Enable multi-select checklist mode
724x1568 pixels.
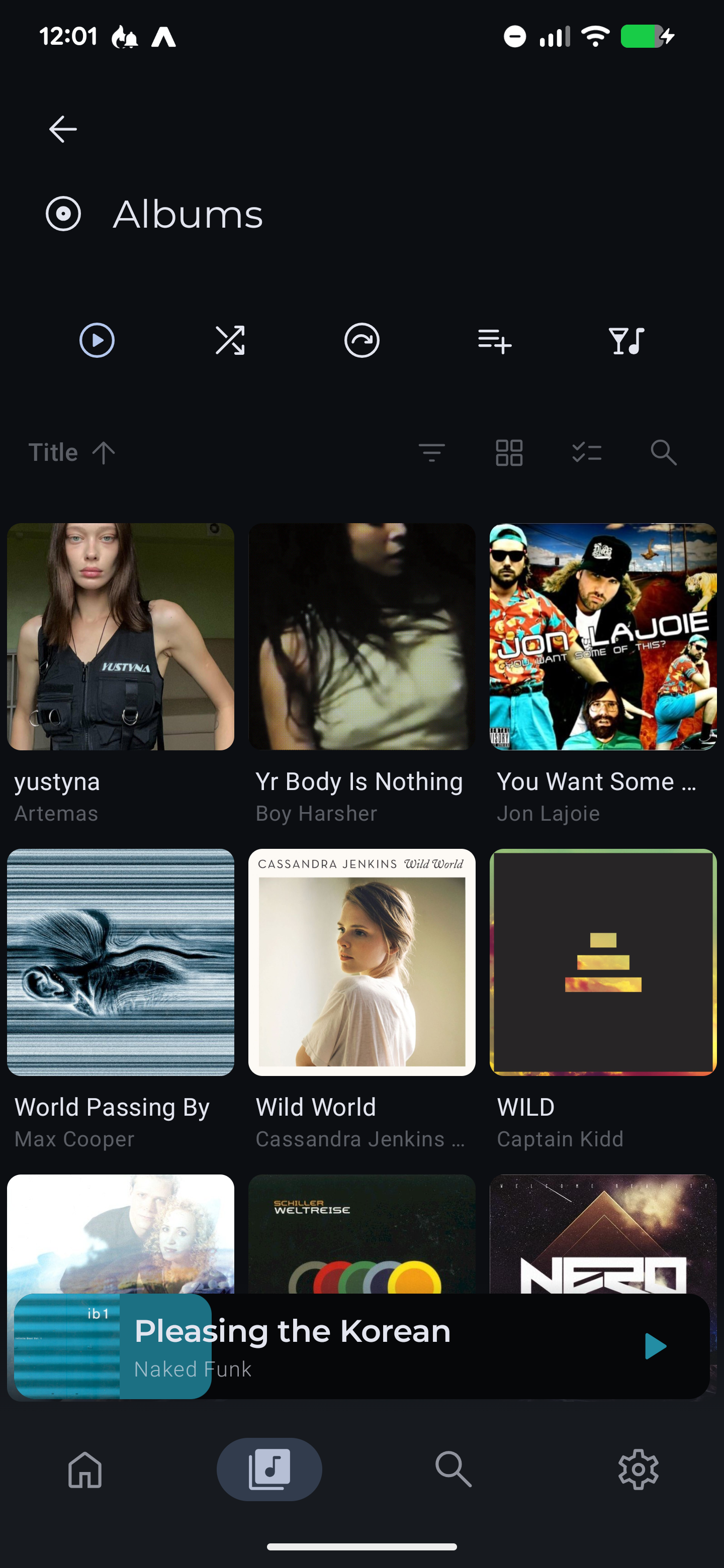[x=586, y=453]
